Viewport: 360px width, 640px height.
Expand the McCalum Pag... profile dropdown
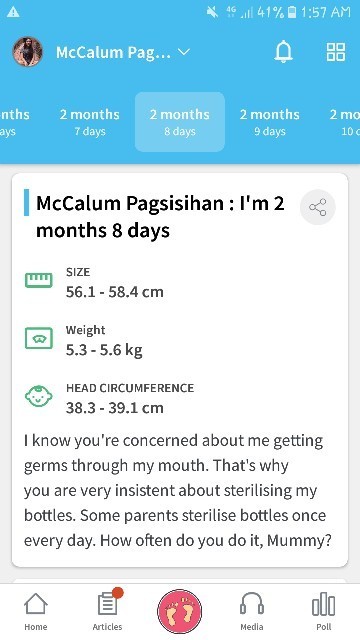[x=123, y=52]
